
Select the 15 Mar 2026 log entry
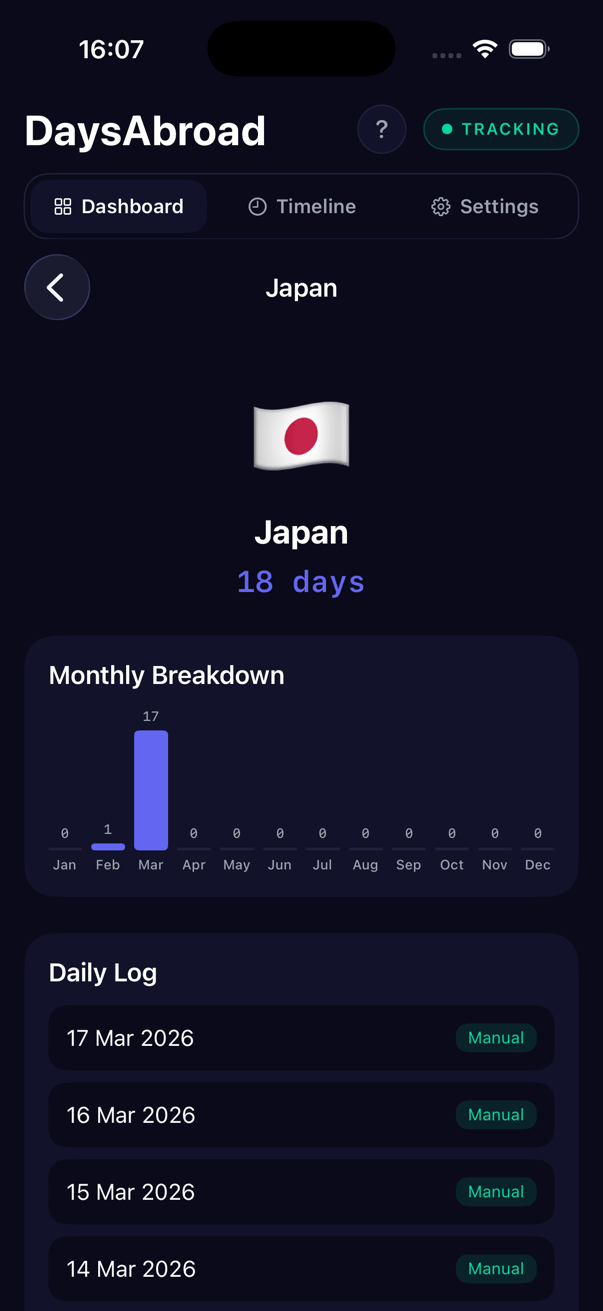[301, 1192]
